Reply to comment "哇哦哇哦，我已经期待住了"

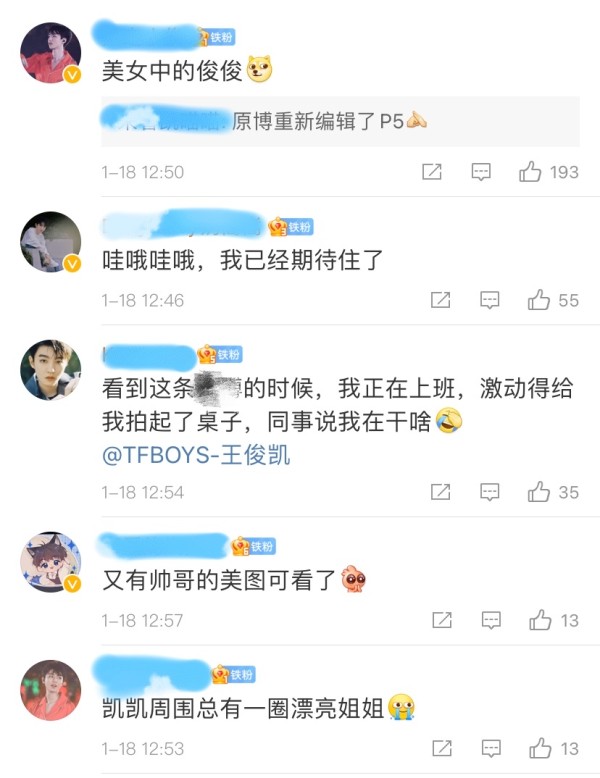(x=489, y=300)
